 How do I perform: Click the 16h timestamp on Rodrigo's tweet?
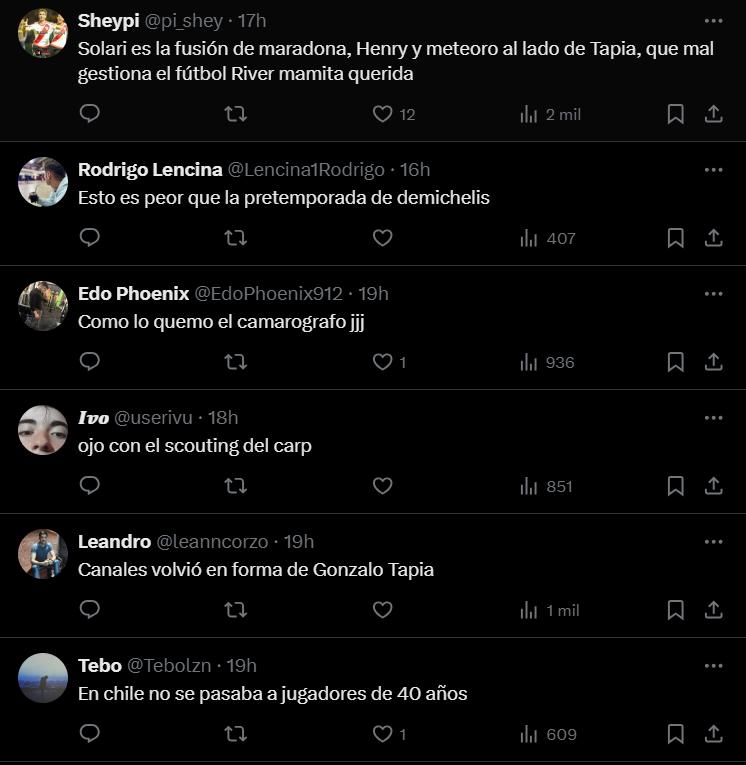click(414, 169)
